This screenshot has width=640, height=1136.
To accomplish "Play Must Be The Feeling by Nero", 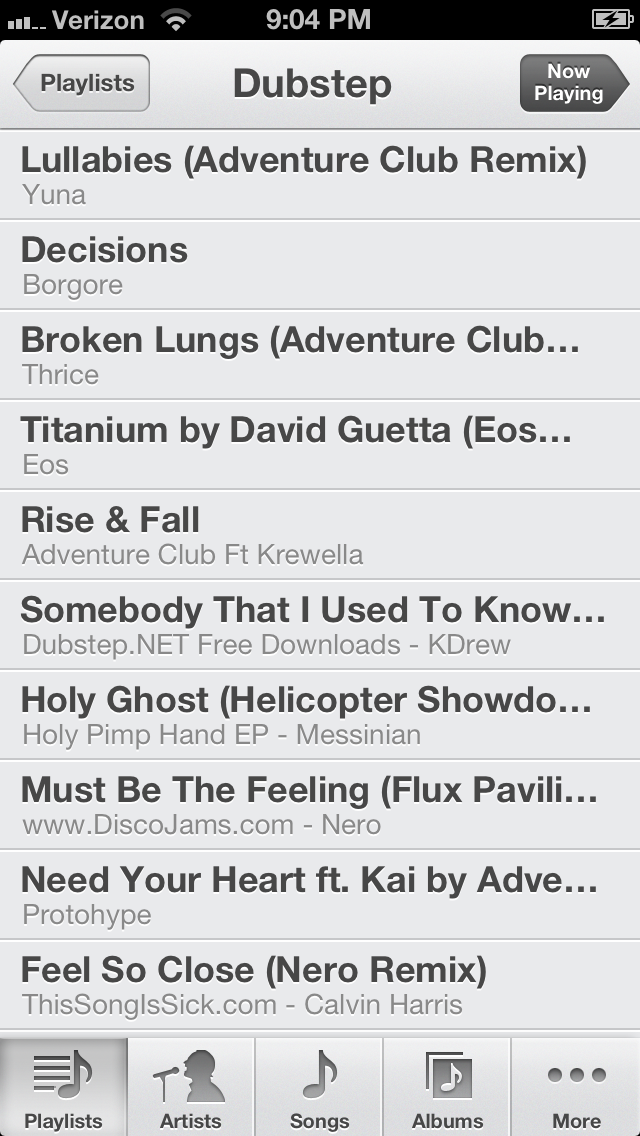I will click(320, 805).
